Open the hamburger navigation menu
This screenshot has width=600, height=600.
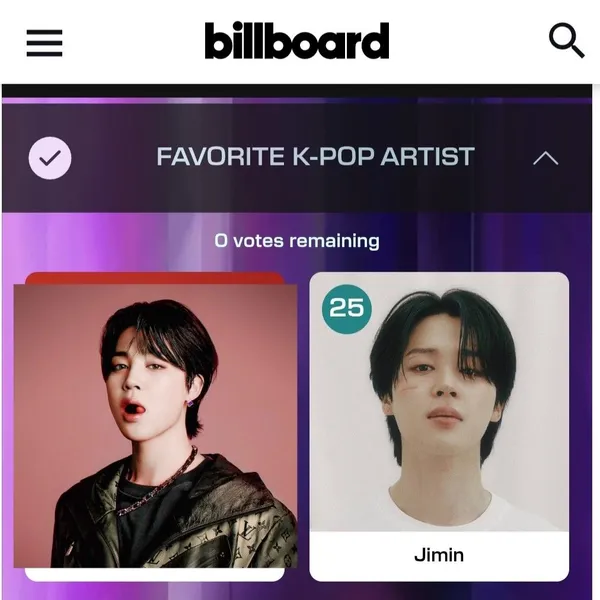click(x=44, y=43)
